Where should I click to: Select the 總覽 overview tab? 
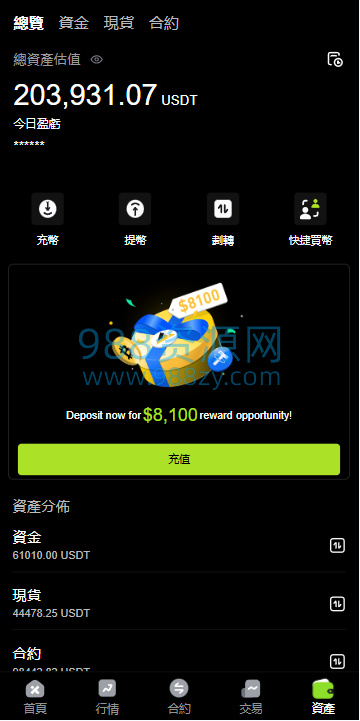pos(29,23)
